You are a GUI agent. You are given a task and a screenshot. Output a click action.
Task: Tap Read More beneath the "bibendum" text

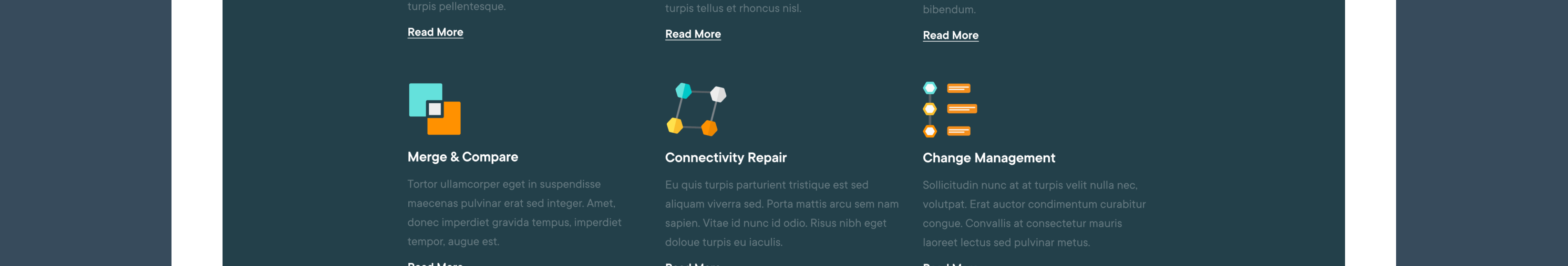(x=950, y=35)
